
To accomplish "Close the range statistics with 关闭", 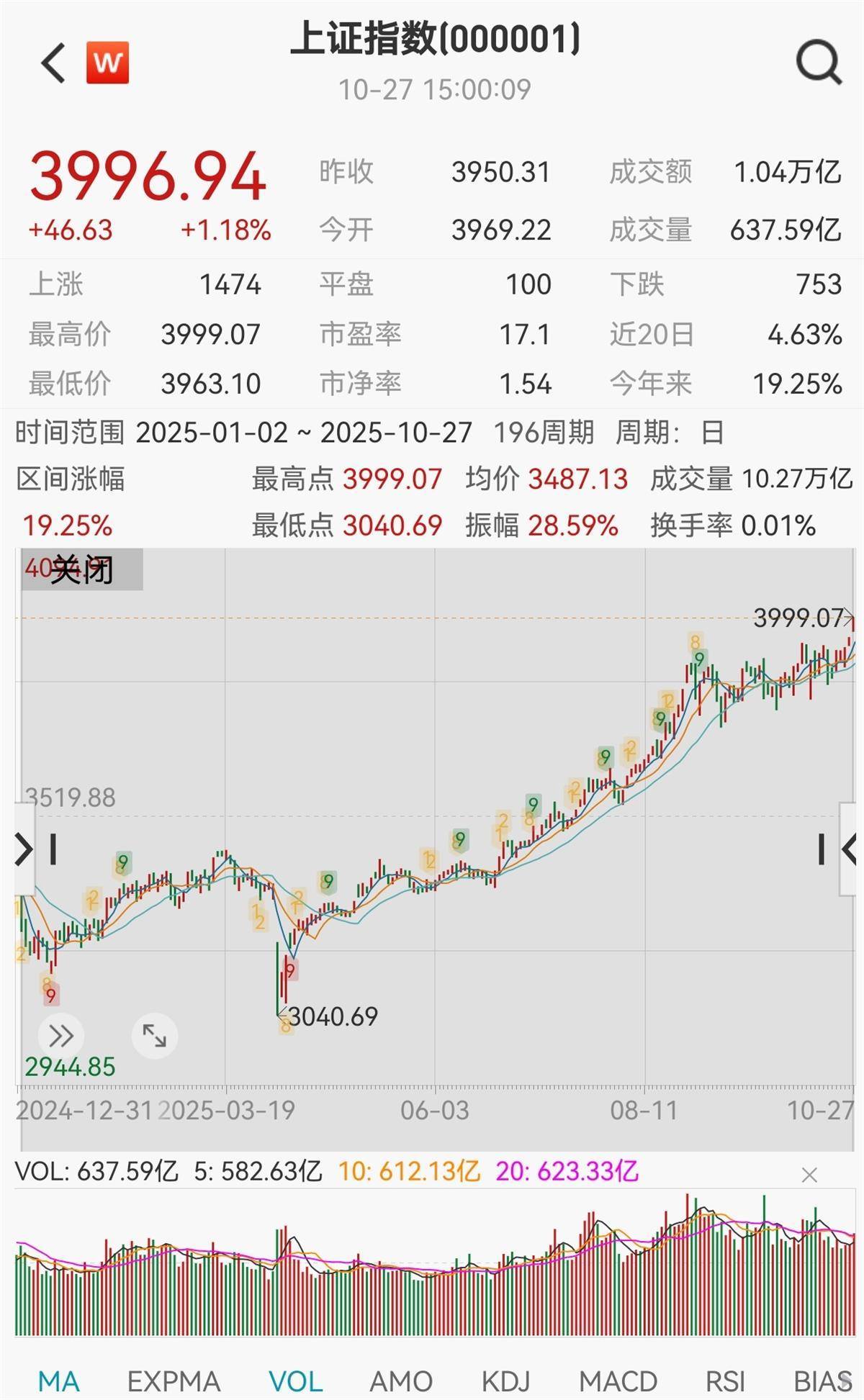I will click(82, 570).
